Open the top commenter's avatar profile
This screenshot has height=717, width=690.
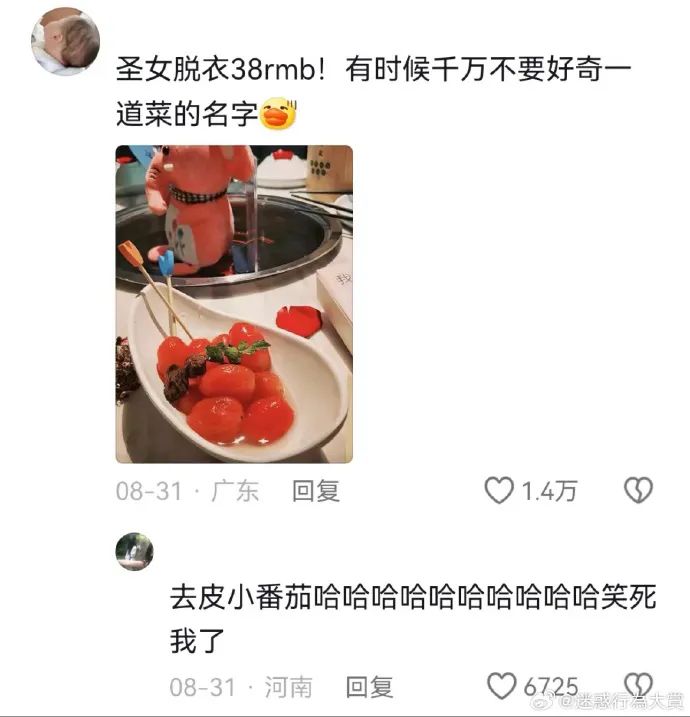click(64, 42)
